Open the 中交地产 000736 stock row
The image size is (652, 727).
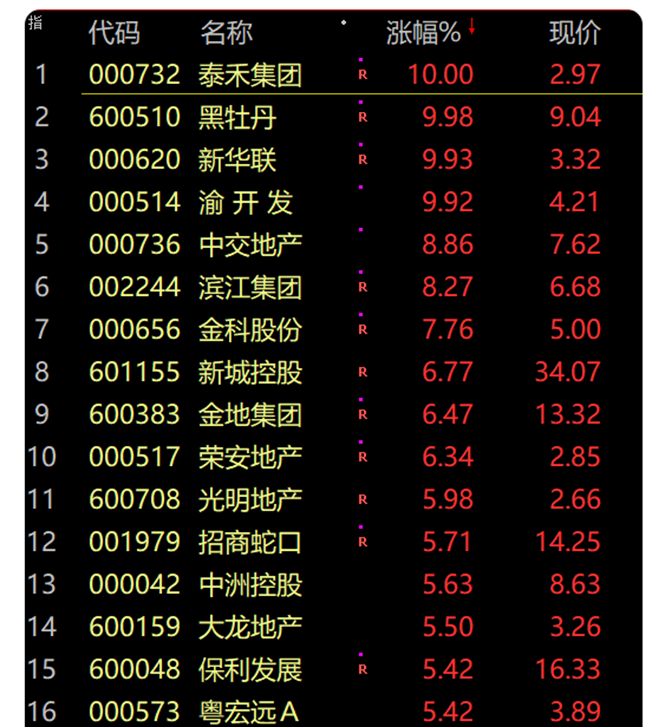(334, 244)
